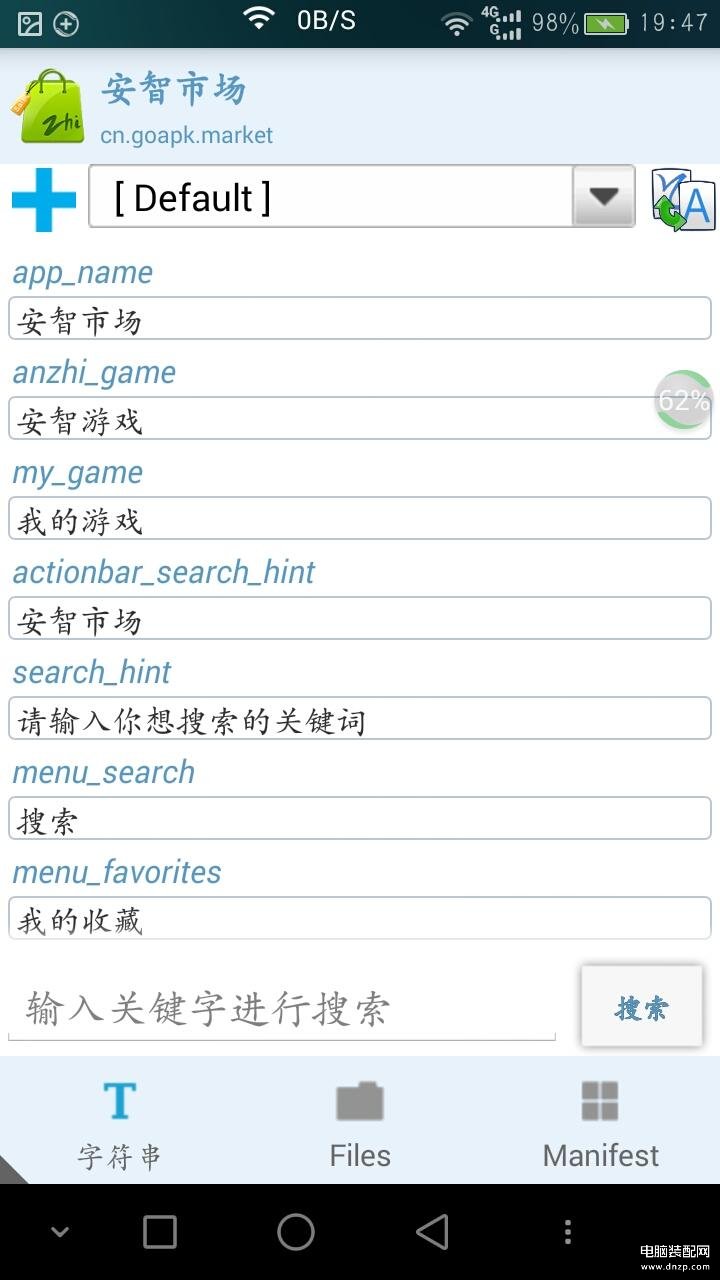Edit the menu_favorites text field
720x1280 pixels.
pyautogui.click(x=360, y=918)
